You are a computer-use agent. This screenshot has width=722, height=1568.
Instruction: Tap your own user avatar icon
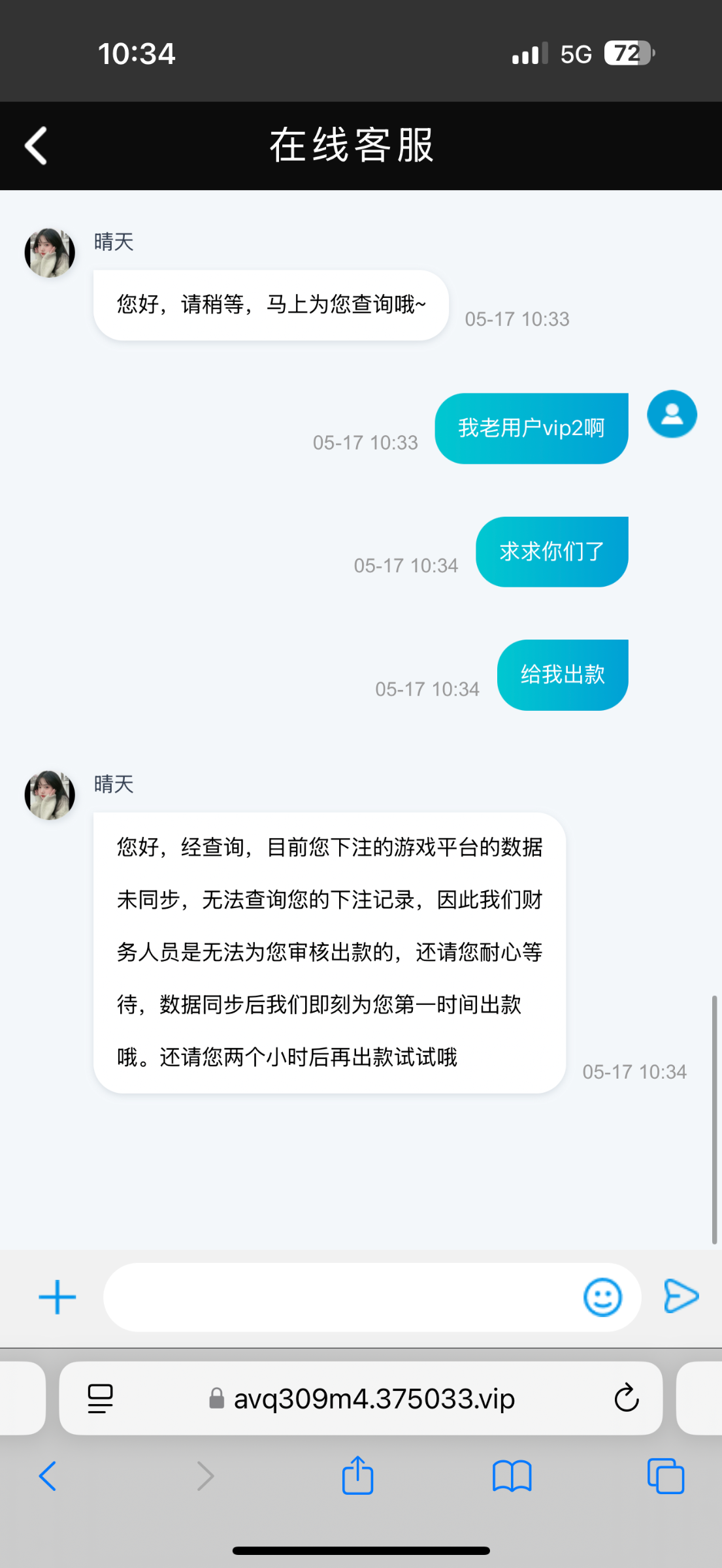671,414
